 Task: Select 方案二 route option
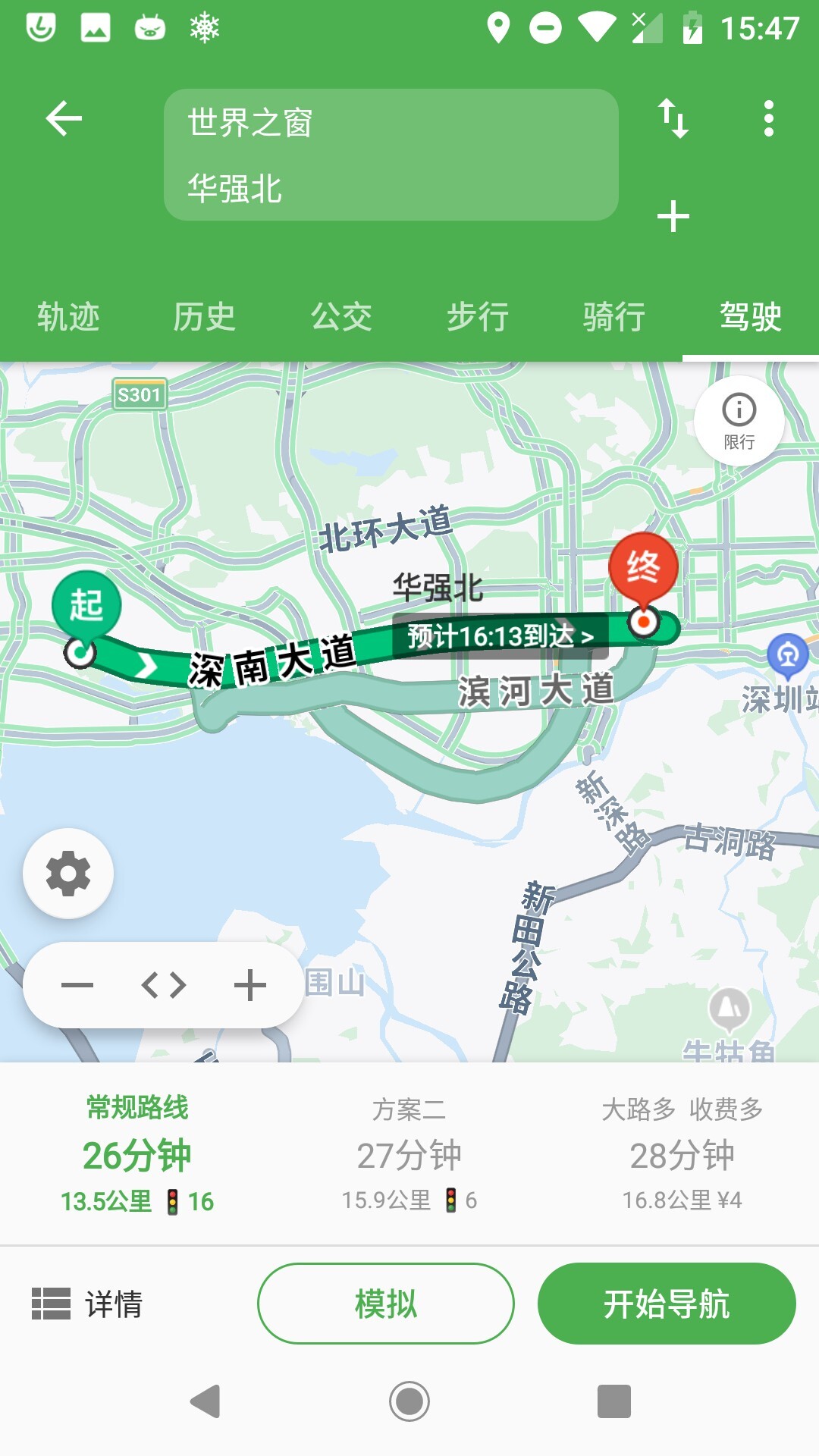pos(409,1153)
